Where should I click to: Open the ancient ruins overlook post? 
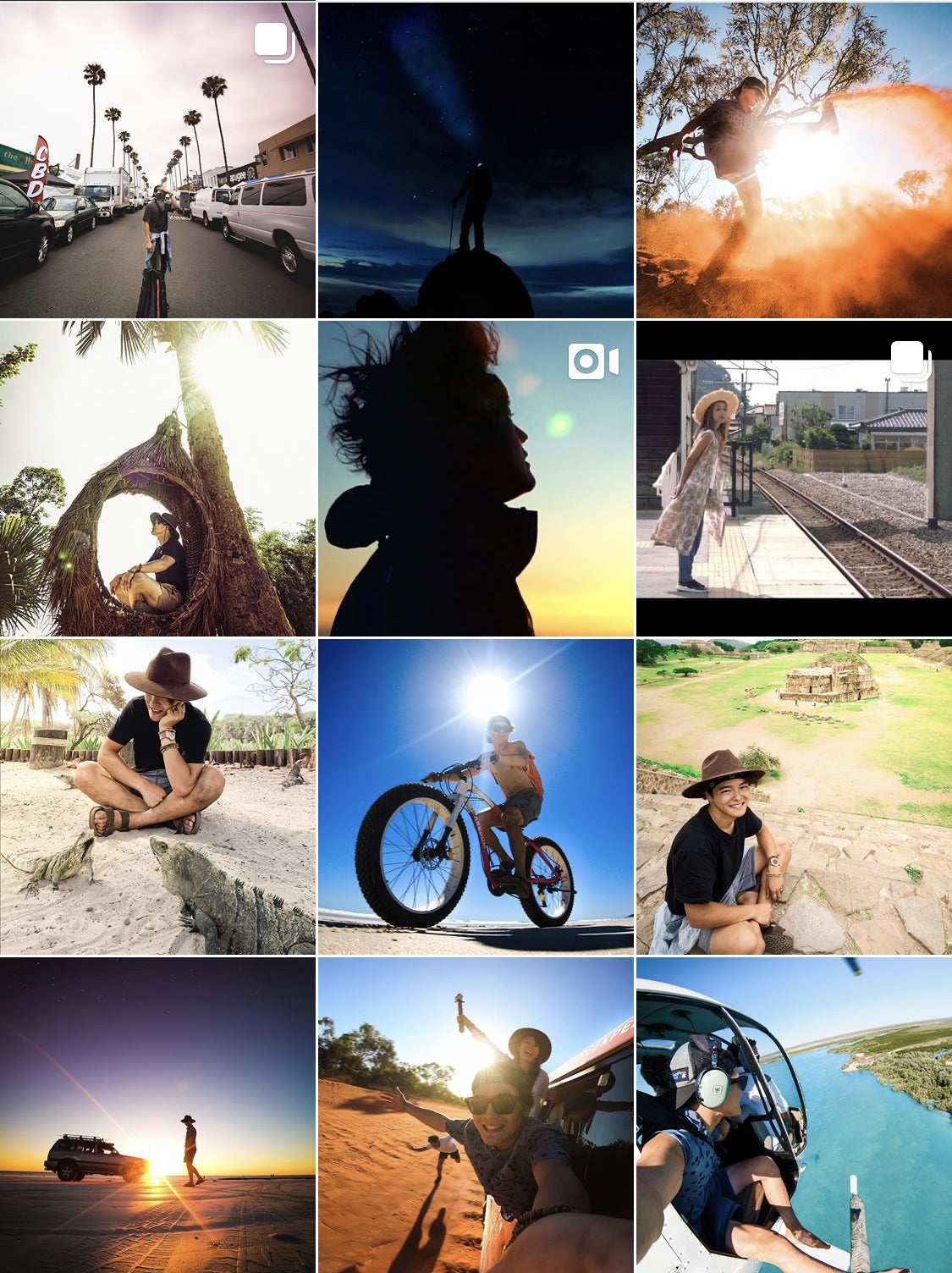pos(794,796)
